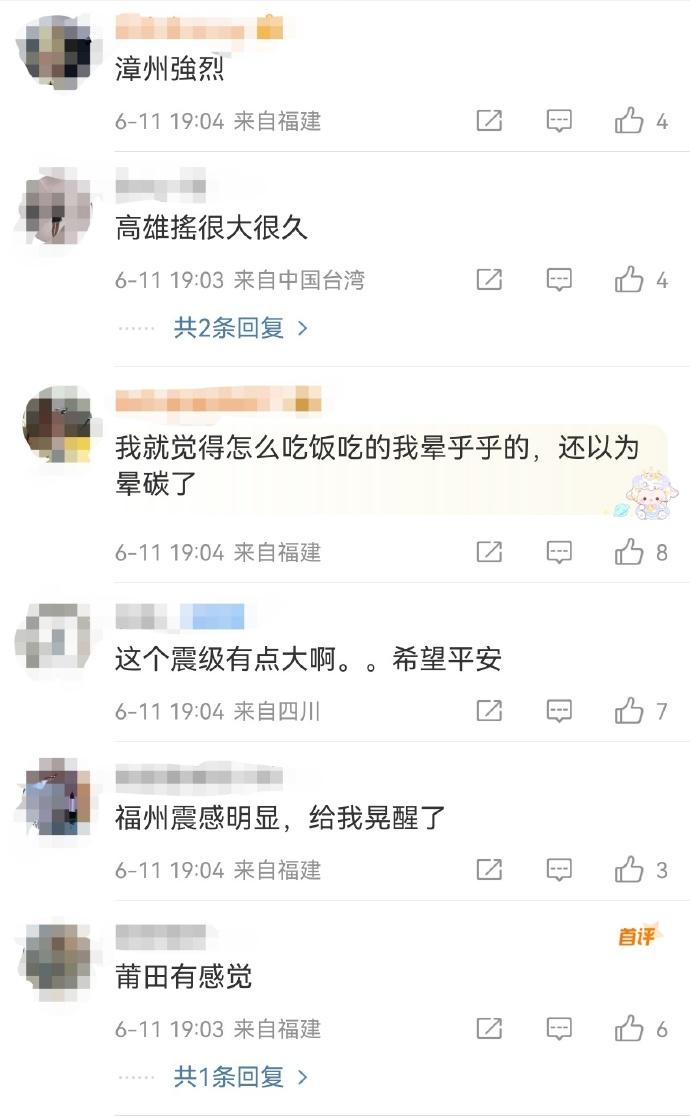Share the 晕碳了 comment
The width and height of the screenshot is (690, 1116).
pyautogui.click(x=489, y=551)
